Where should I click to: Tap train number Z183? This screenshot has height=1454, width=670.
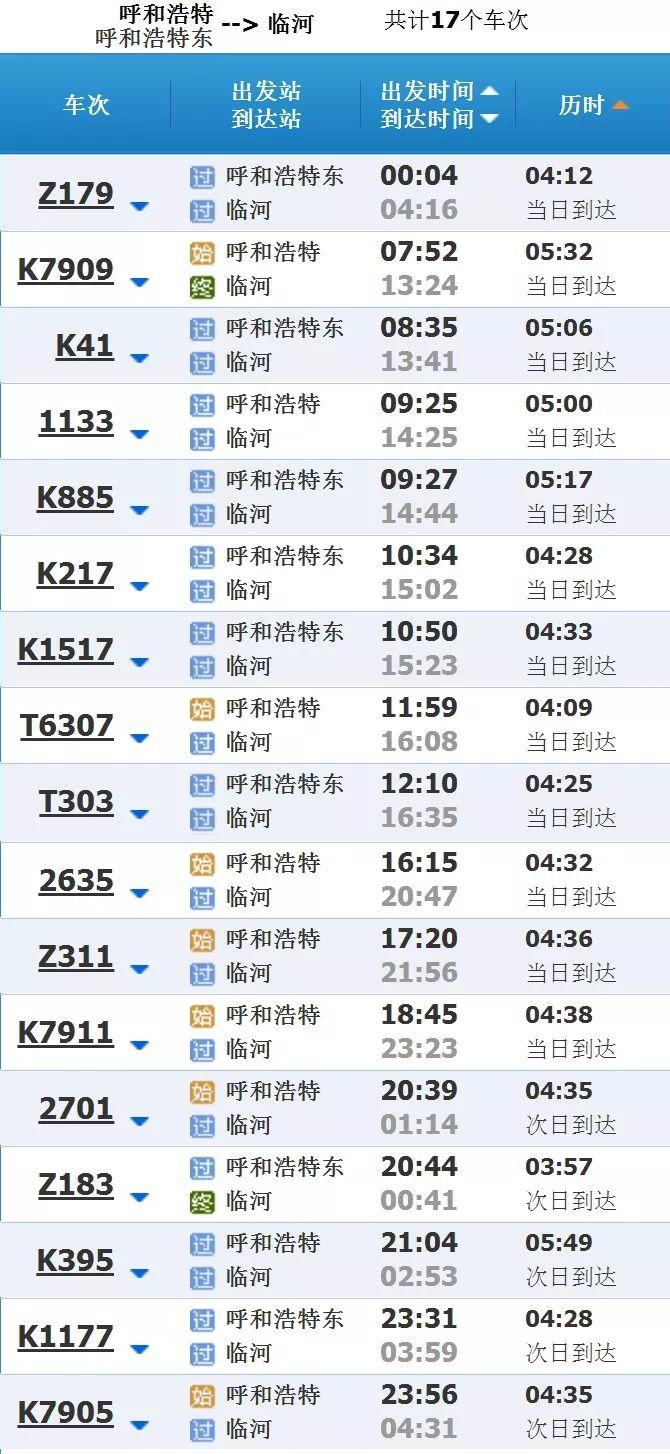(76, 1184)
